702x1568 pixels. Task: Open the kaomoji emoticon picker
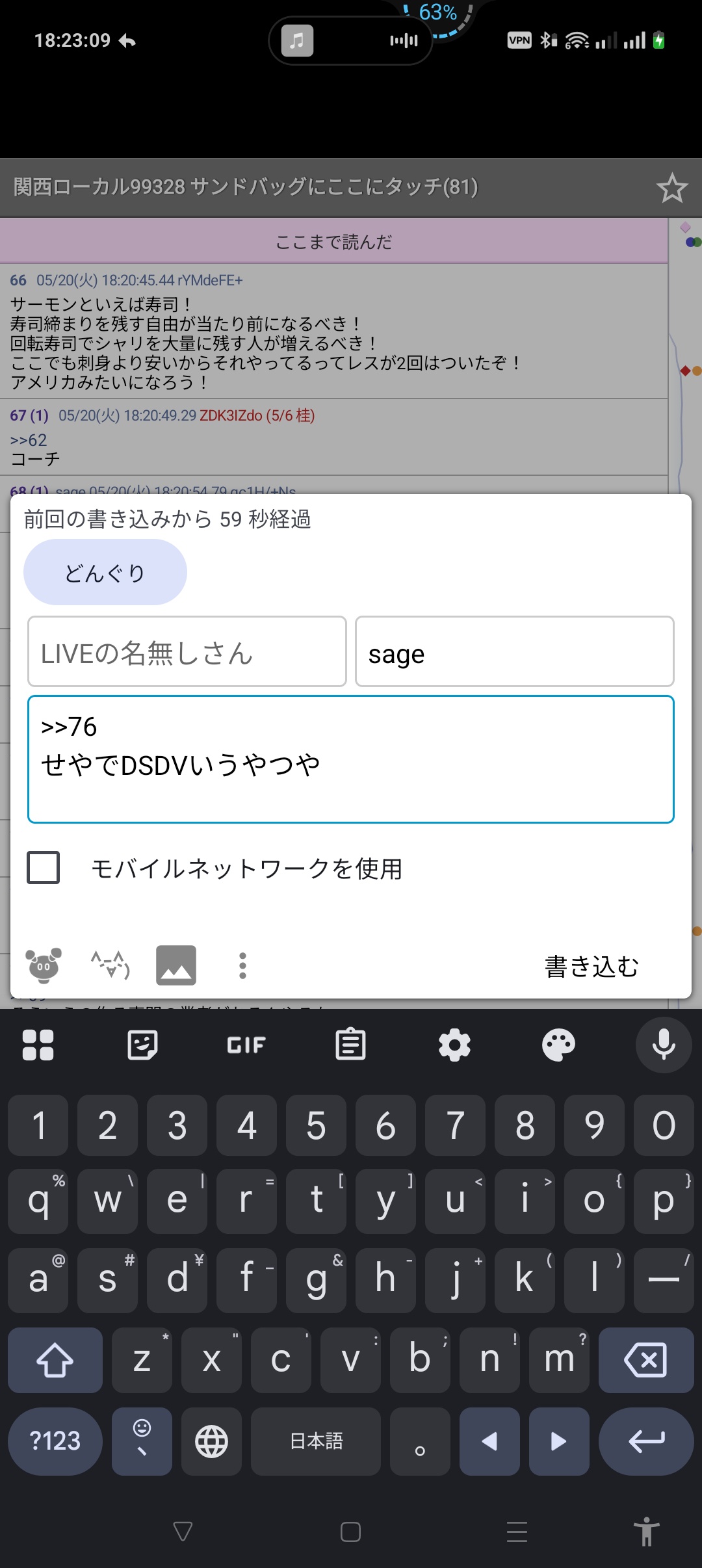110,965
